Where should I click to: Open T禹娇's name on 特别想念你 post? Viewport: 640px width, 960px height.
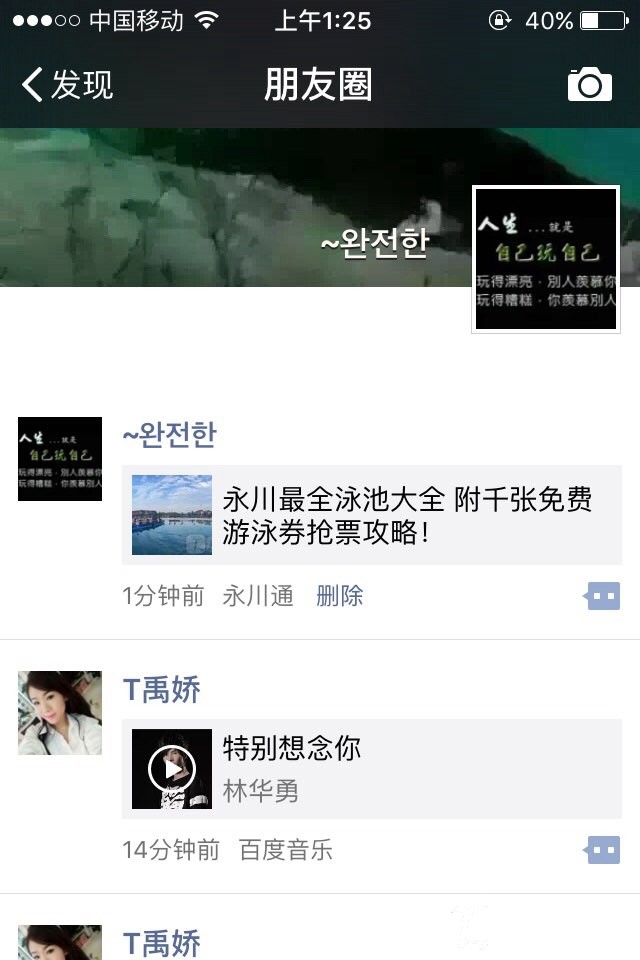(x=161, y=689)
